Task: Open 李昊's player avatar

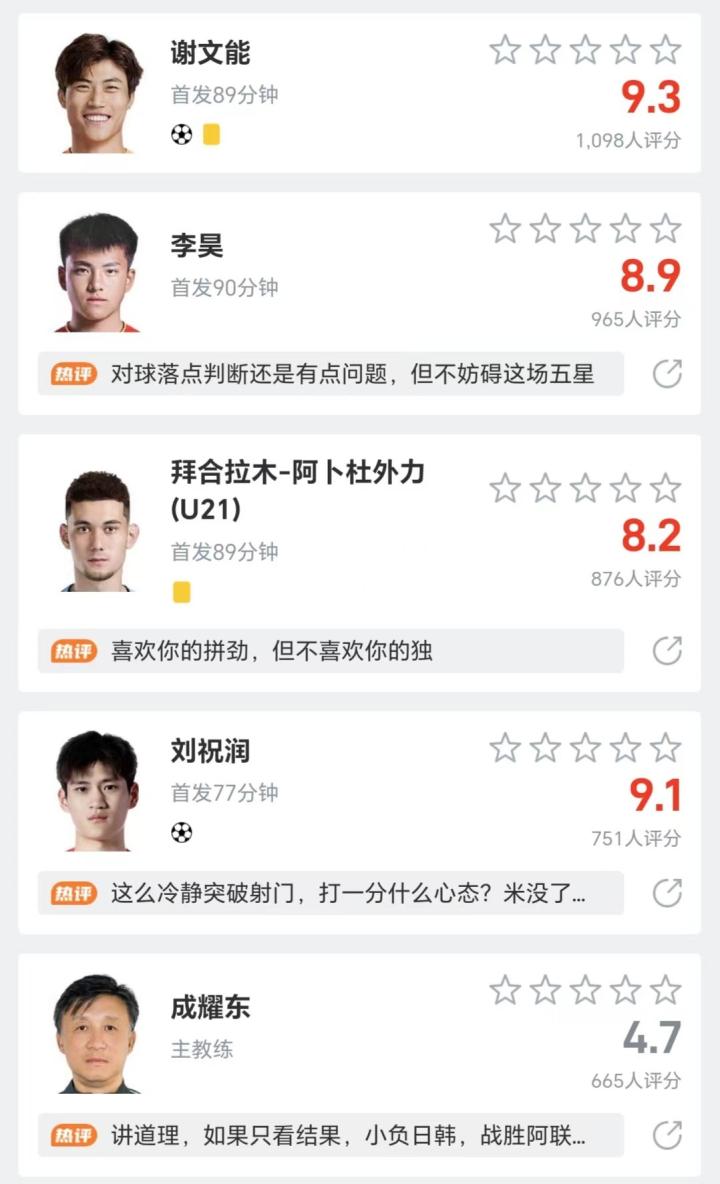Action: click(x=98, y=272)
